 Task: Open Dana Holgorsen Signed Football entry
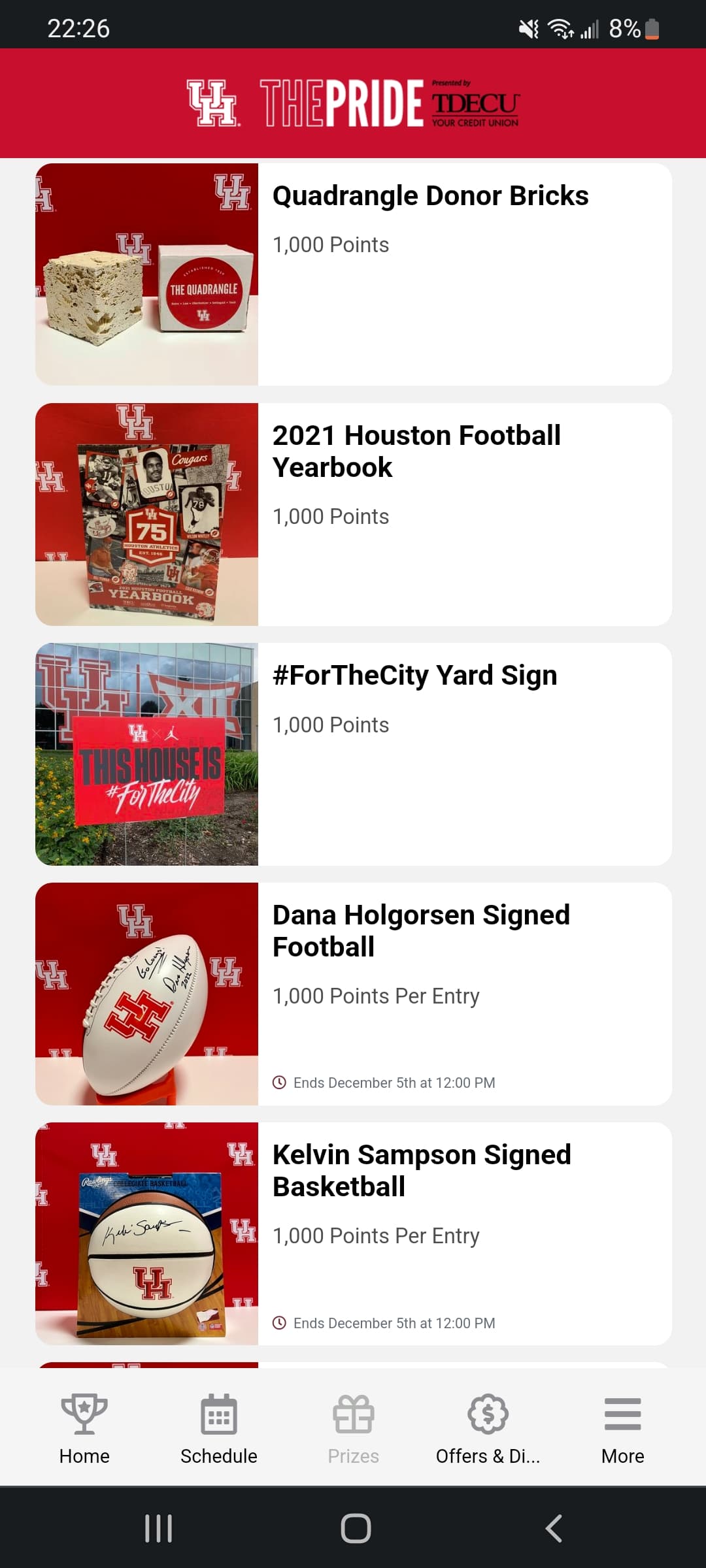353,994
